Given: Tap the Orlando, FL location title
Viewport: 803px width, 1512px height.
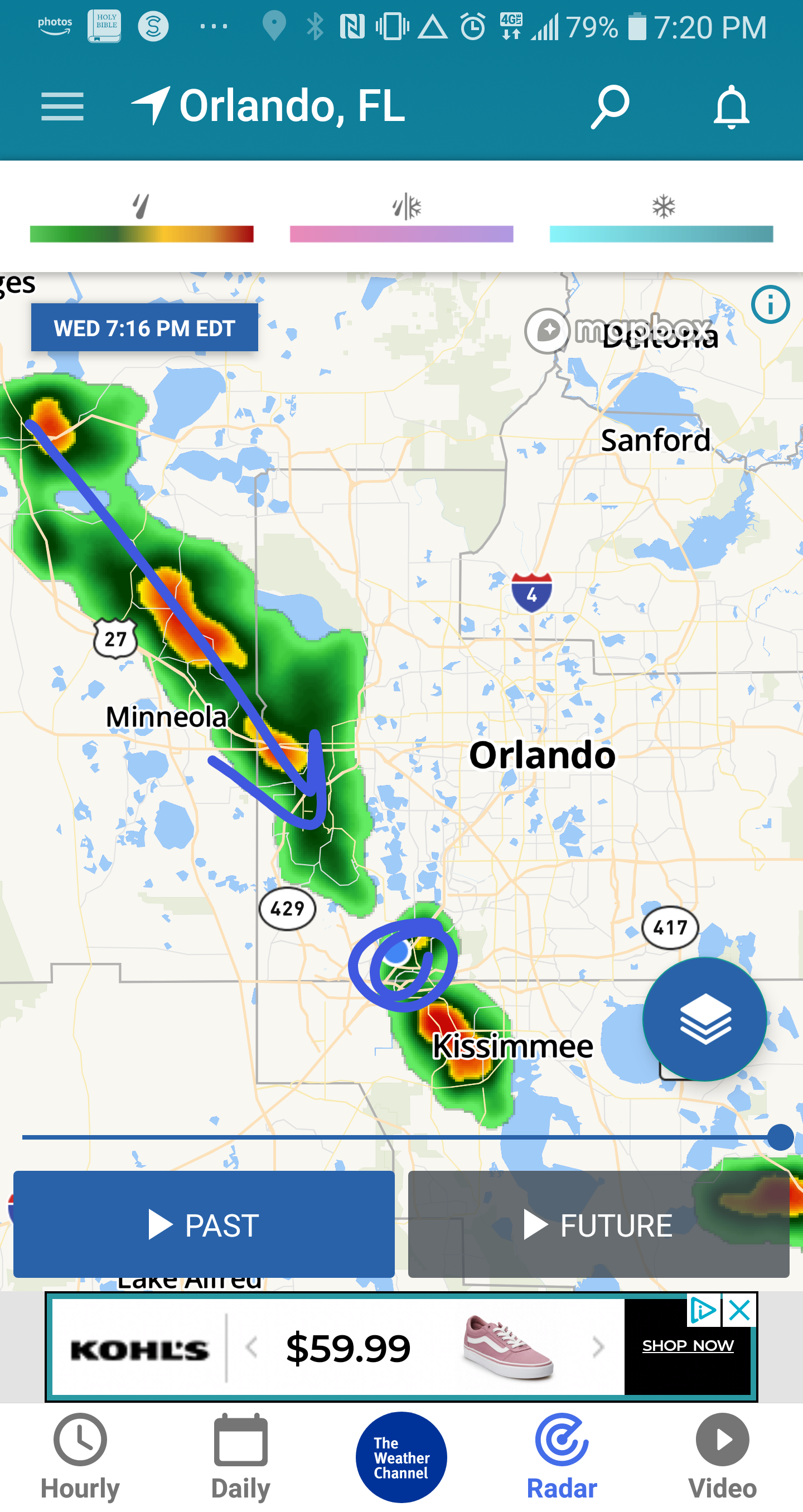Looking at the screenshot, I should (292, 106).
